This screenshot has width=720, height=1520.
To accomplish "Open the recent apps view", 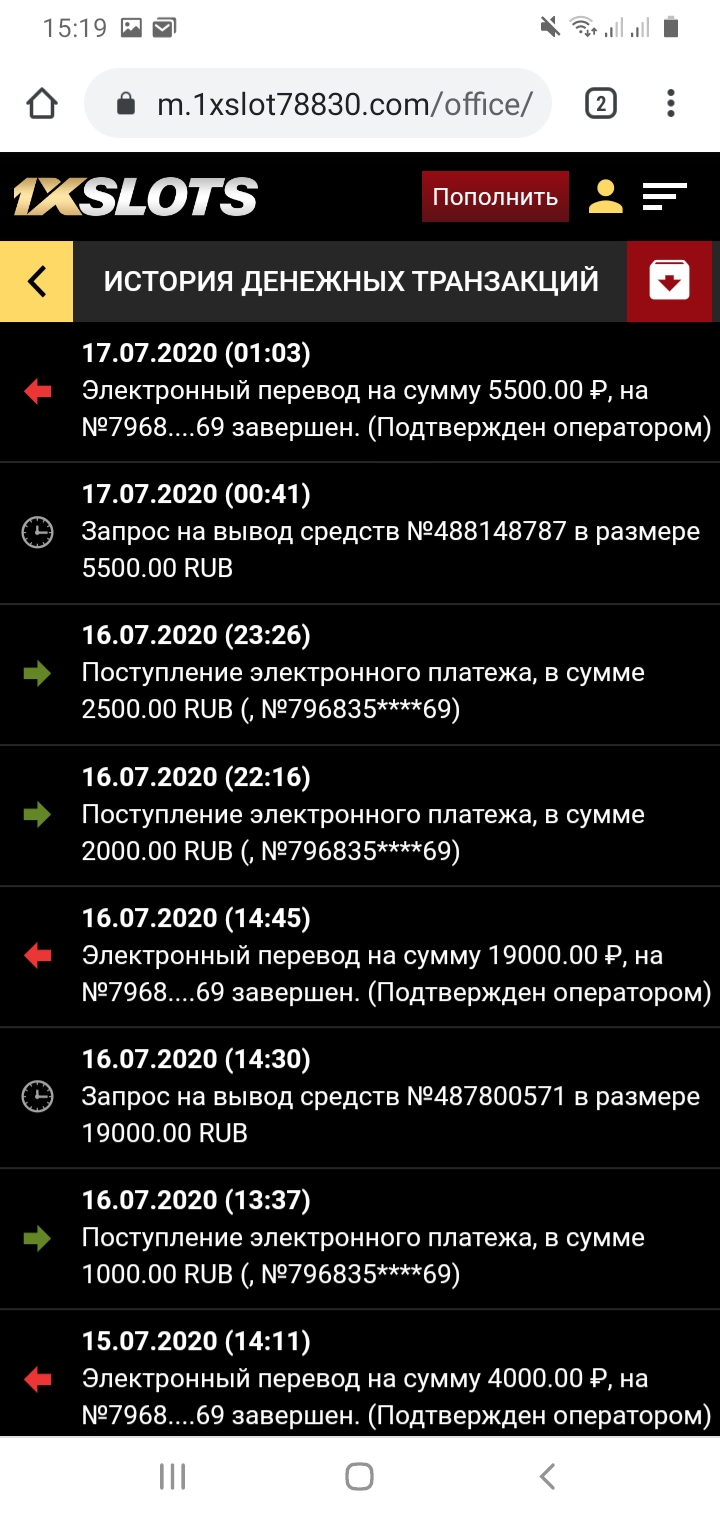I will pyautogui.click(x=173, y=1476).
